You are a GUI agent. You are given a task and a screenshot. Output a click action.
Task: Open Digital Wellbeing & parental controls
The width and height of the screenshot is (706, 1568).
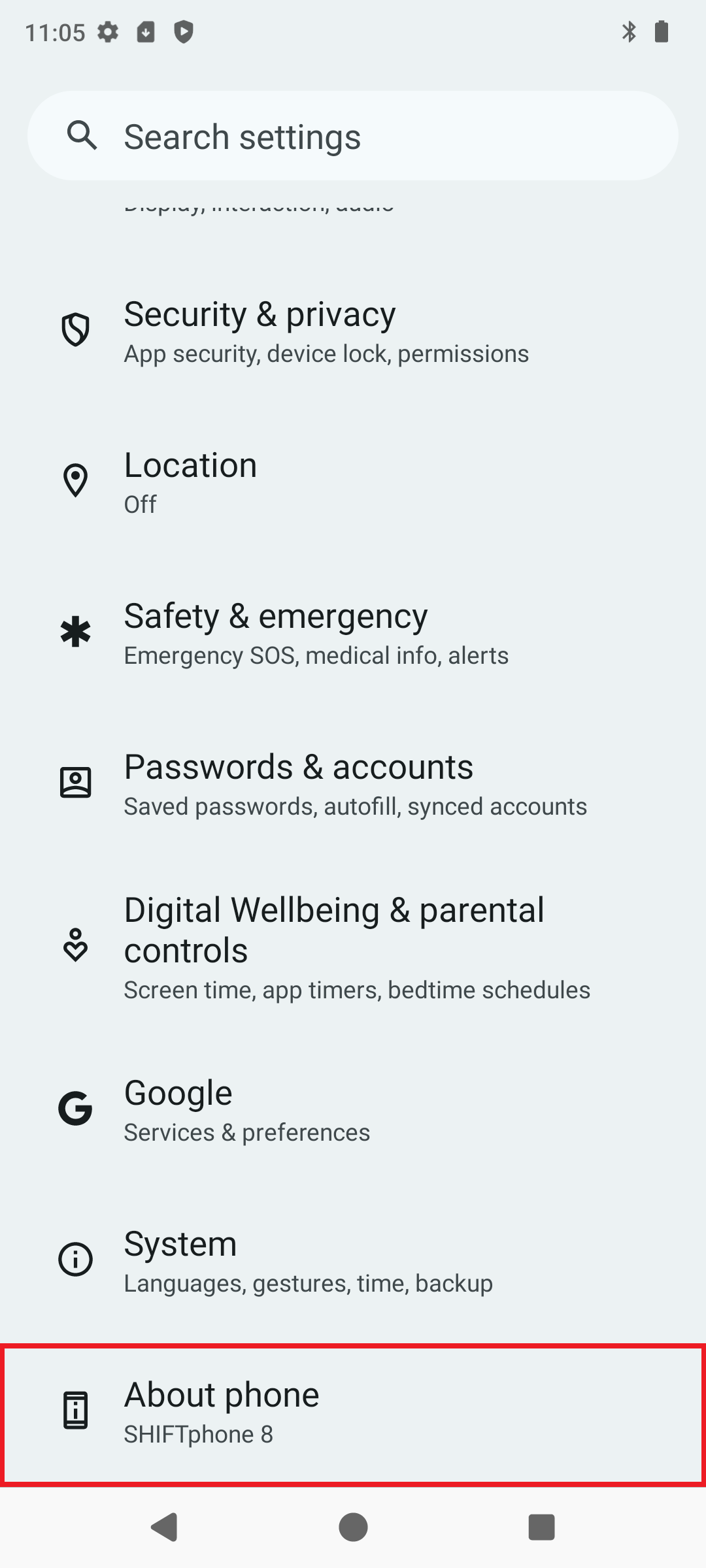click(353, 947)
